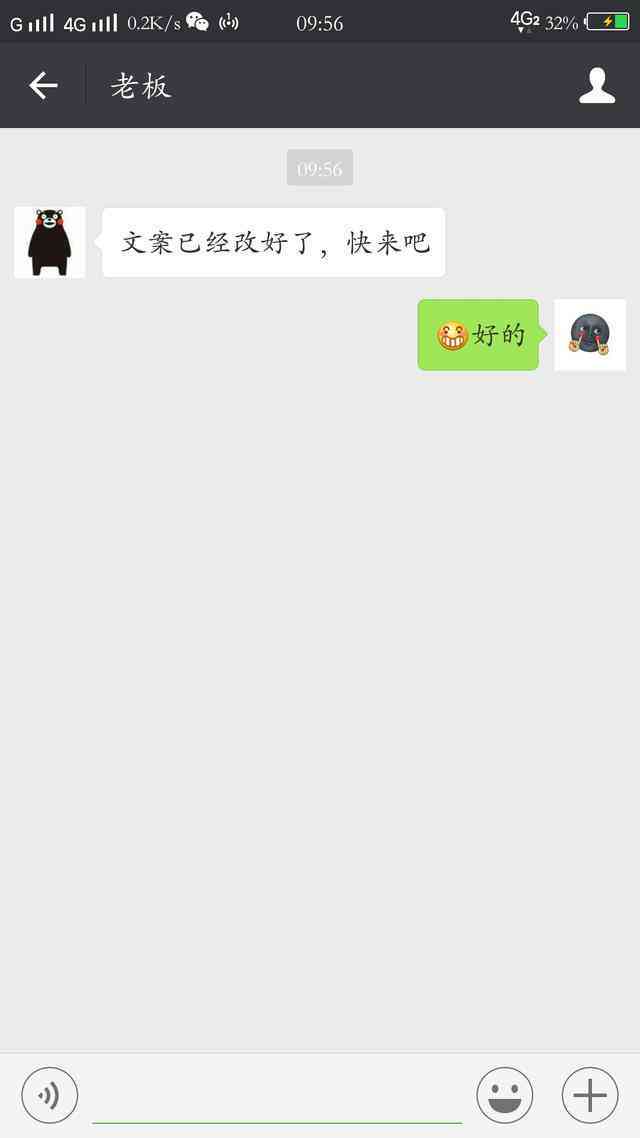Open the emoji sticker panel
Screen dimensions: 640x1138
(x=504, y=1096)
